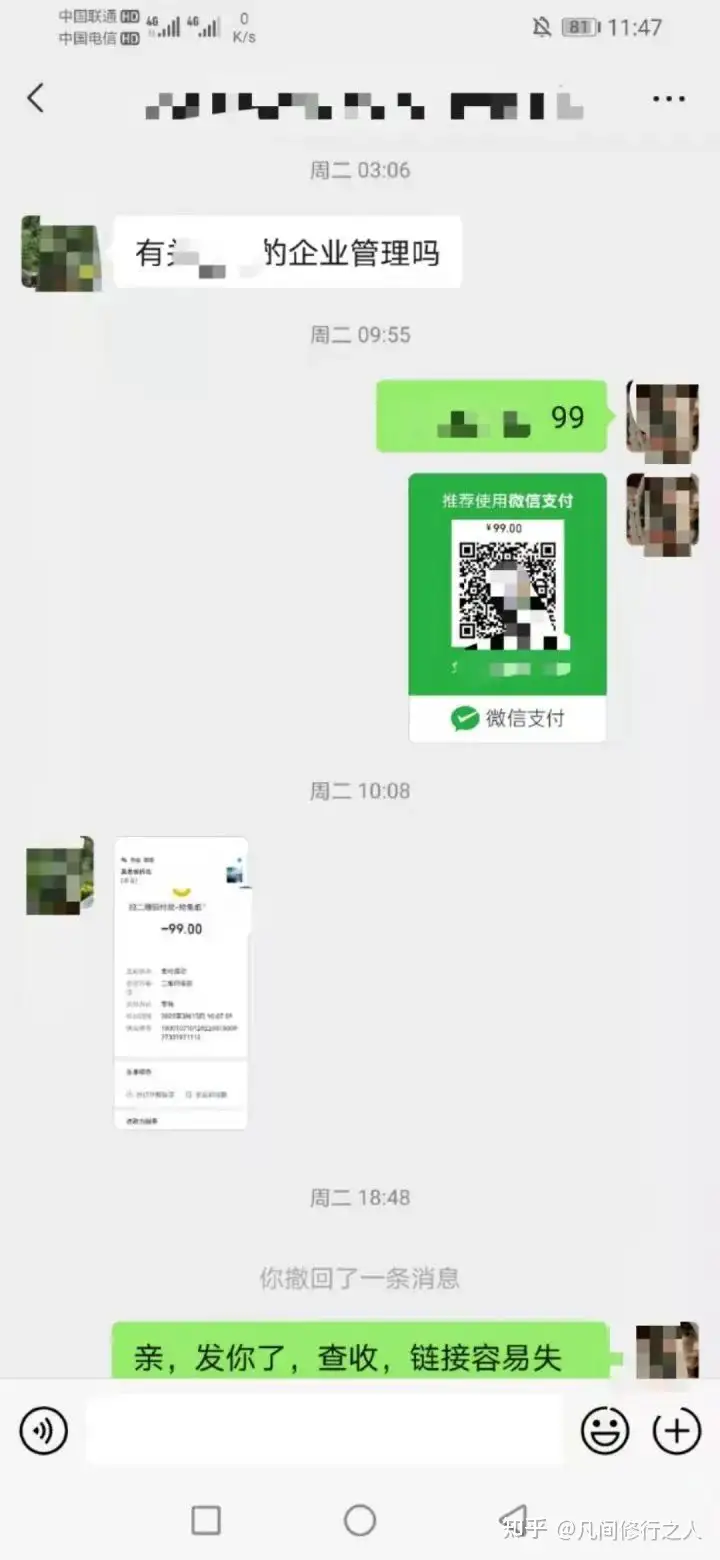
Task: Open recent apps from navigation bar
Action: pos(206,1520)
